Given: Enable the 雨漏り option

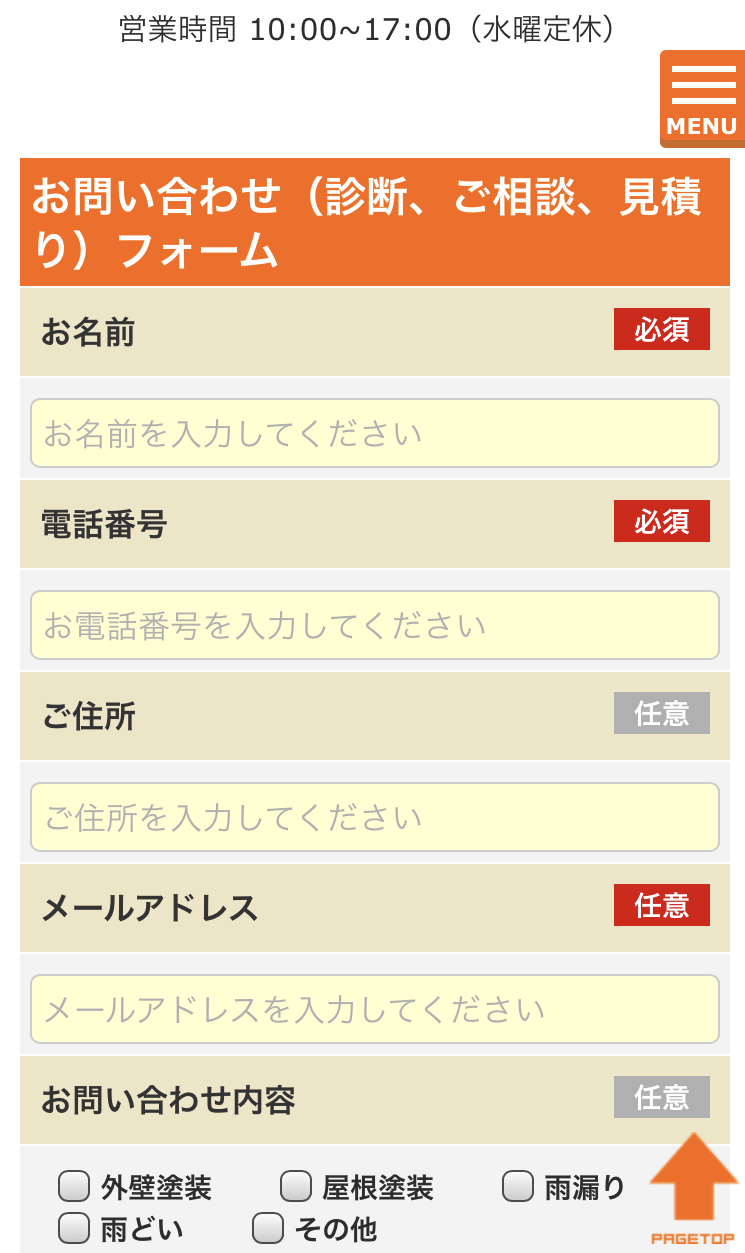Looking at the screenshot, I should (517, 1186).
